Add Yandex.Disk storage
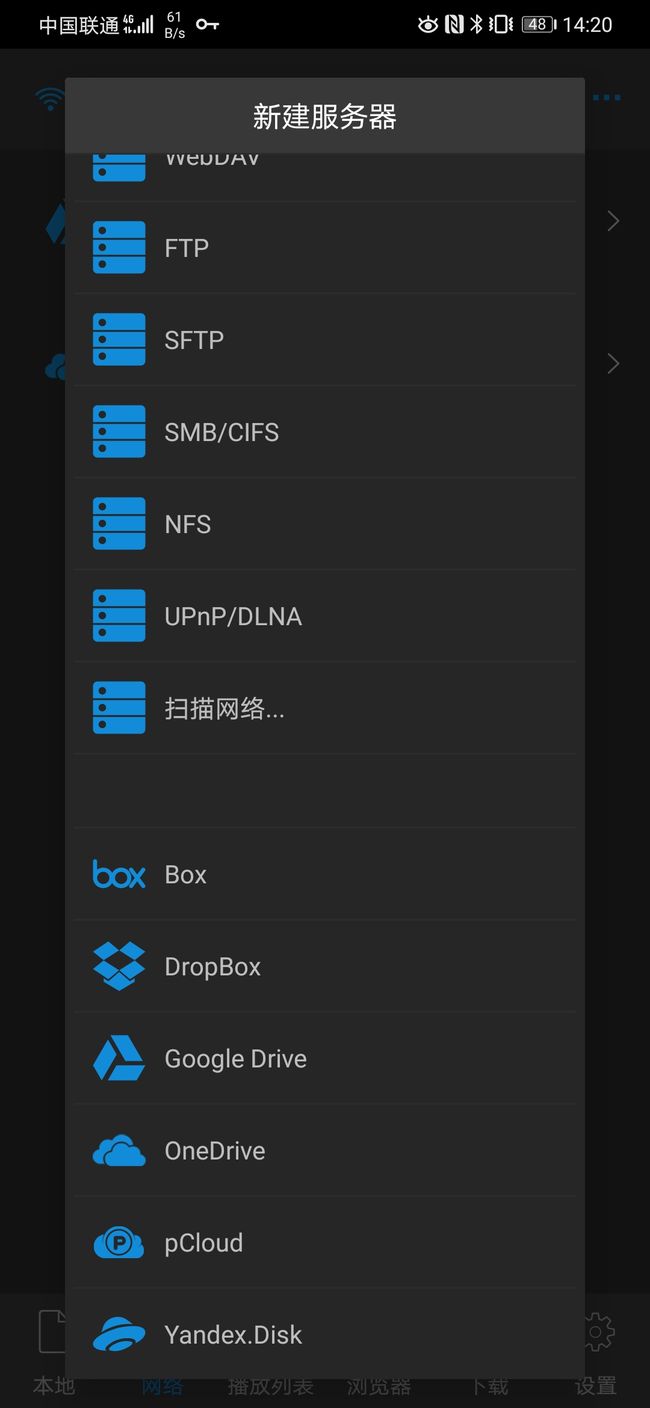 pyautogui.click(x=325, y=1334)
